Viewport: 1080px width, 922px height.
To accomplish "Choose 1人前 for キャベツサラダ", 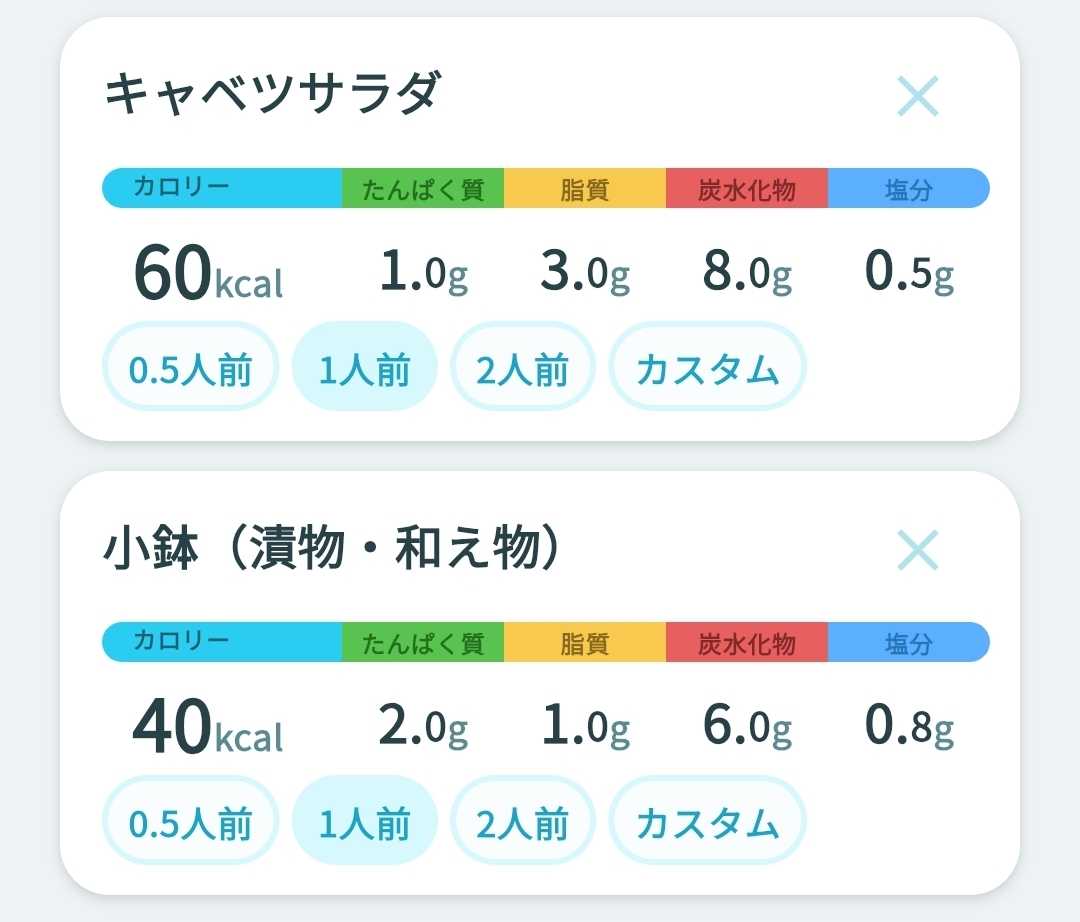I will pos(364,366).
